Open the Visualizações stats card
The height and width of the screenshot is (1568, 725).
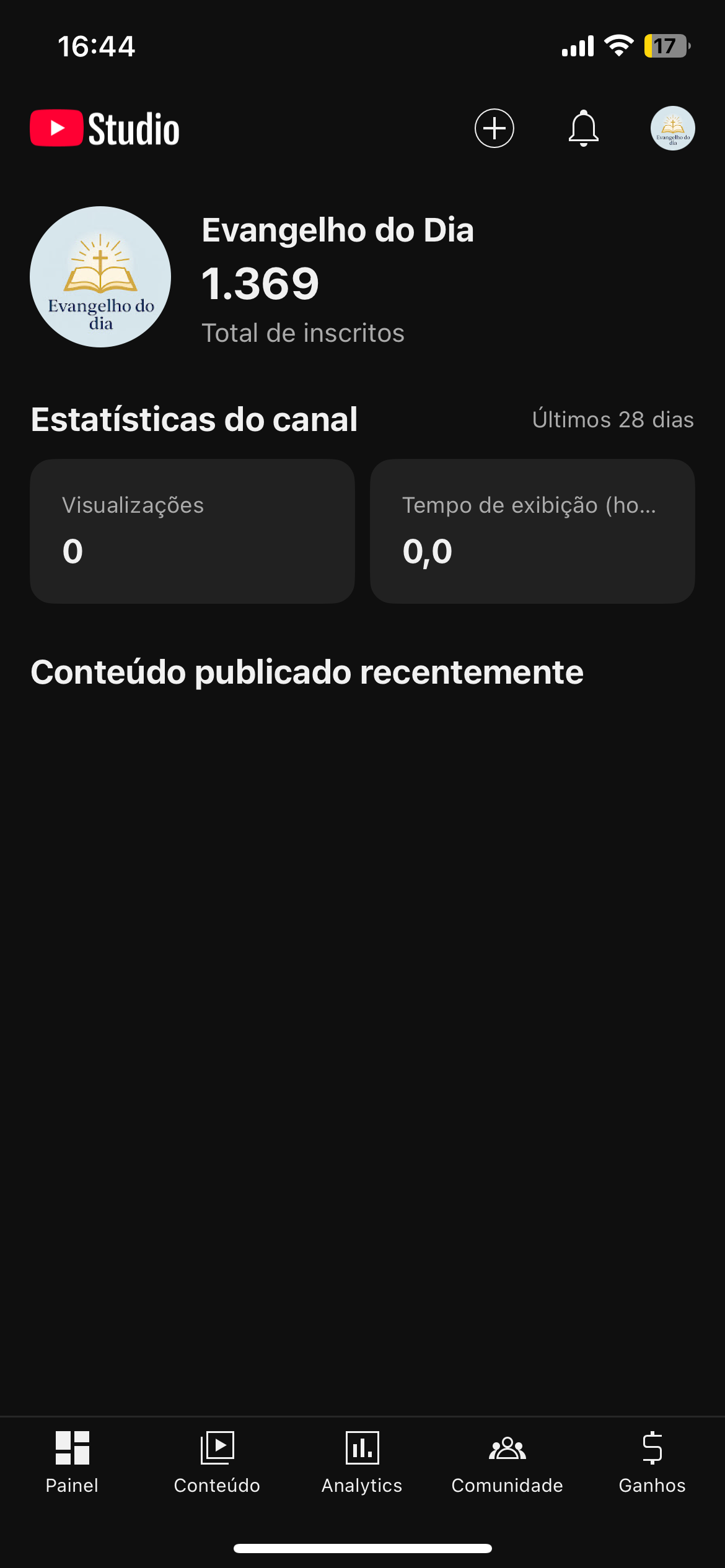(192, 531)
